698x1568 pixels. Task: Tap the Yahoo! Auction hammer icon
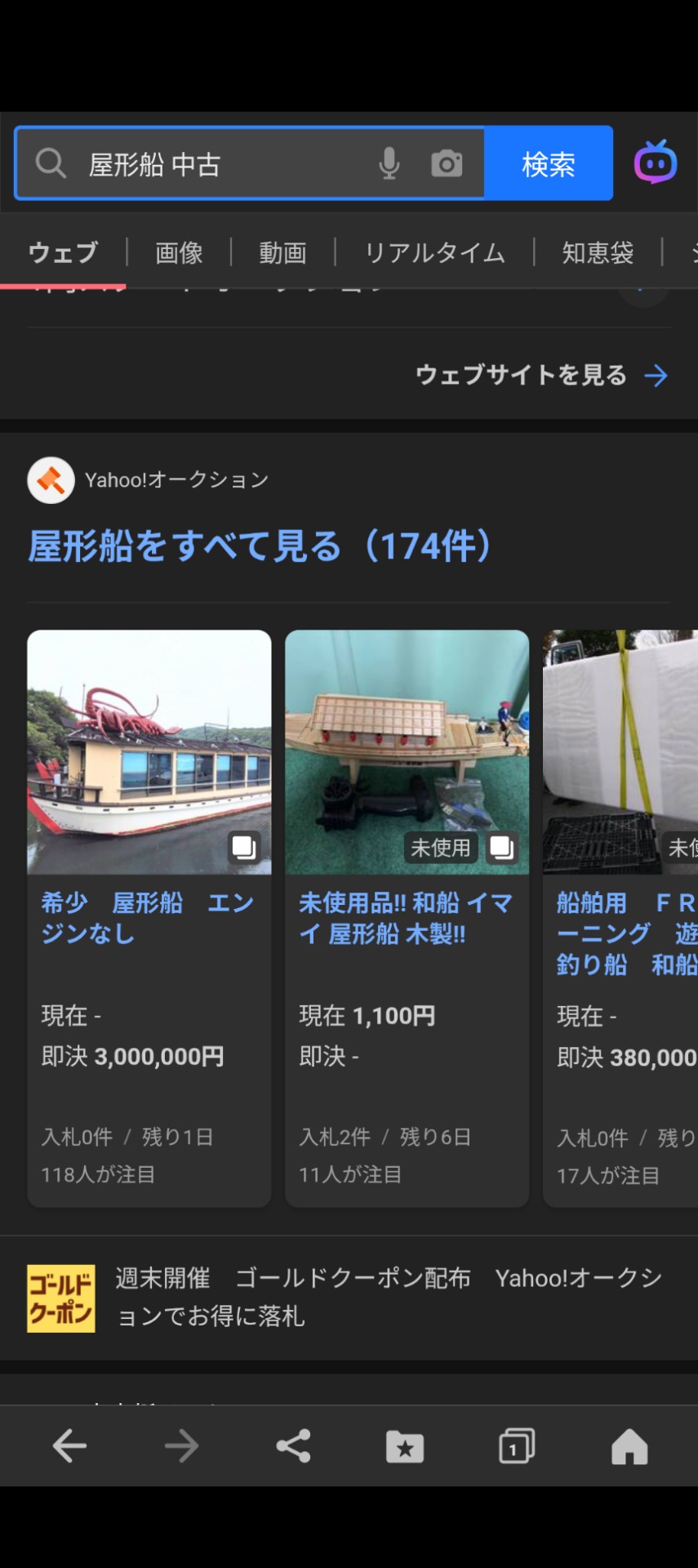click(51, 480)
